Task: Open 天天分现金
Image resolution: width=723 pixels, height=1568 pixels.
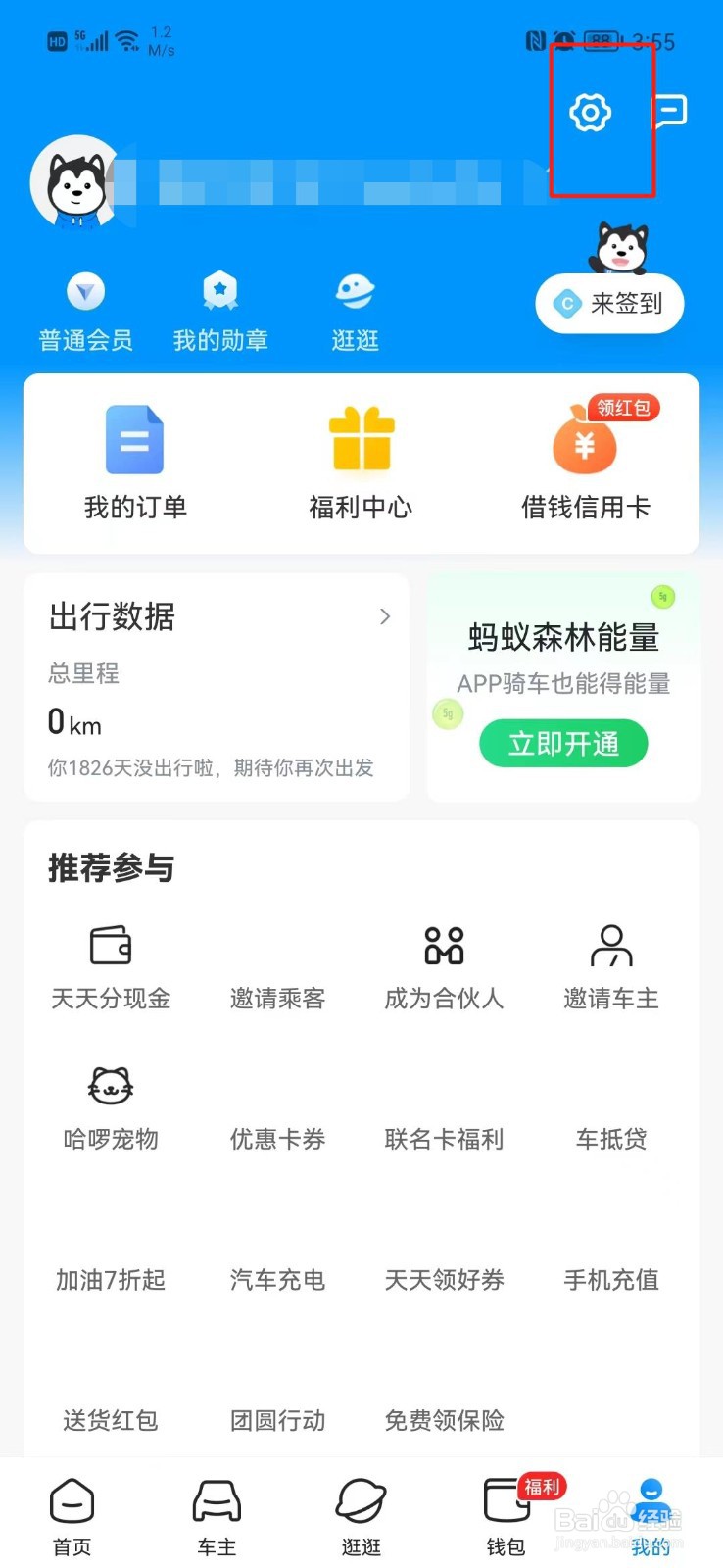Action: point(111,967)
